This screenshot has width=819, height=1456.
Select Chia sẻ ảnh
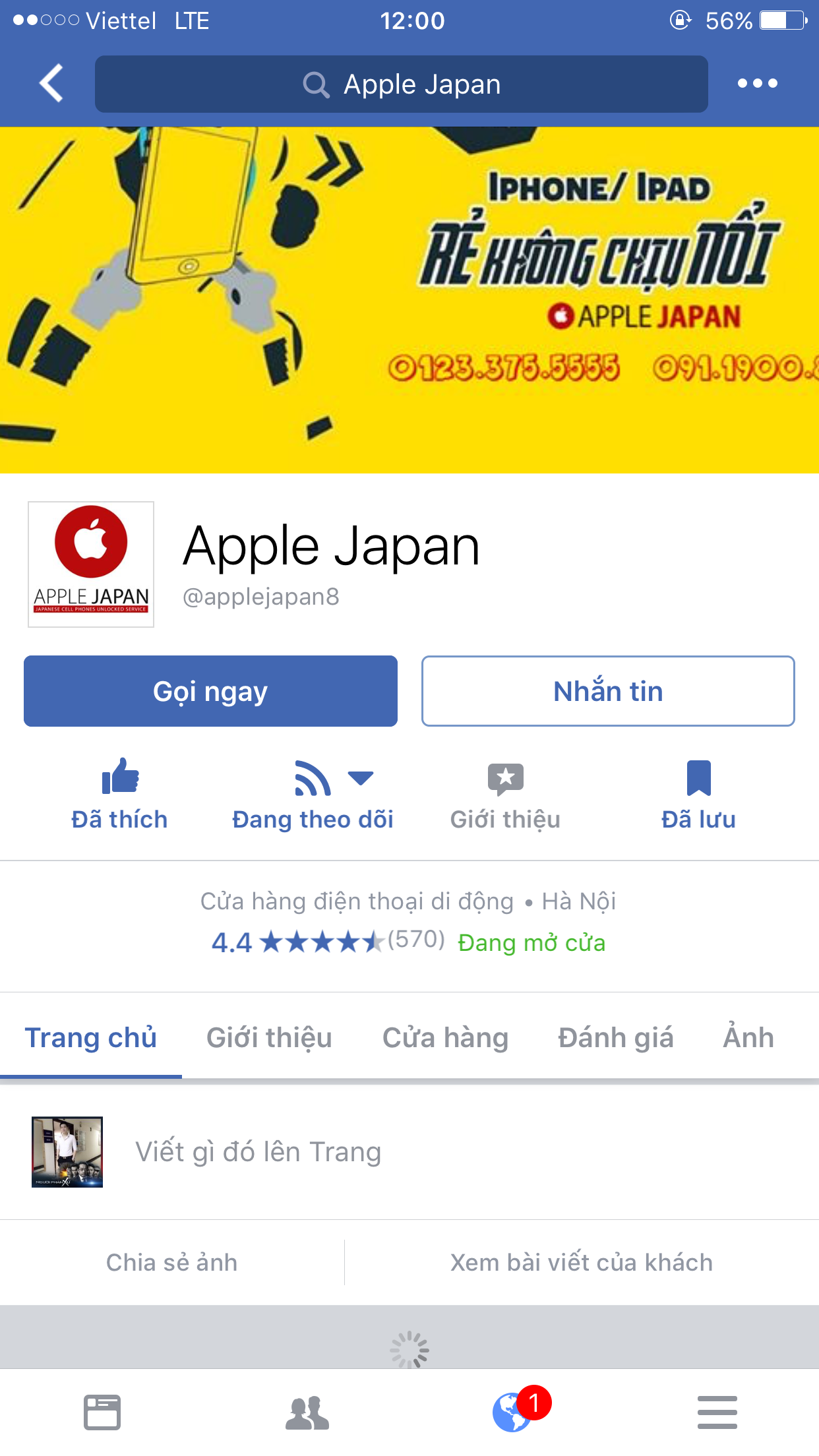tap(171, 1262)
